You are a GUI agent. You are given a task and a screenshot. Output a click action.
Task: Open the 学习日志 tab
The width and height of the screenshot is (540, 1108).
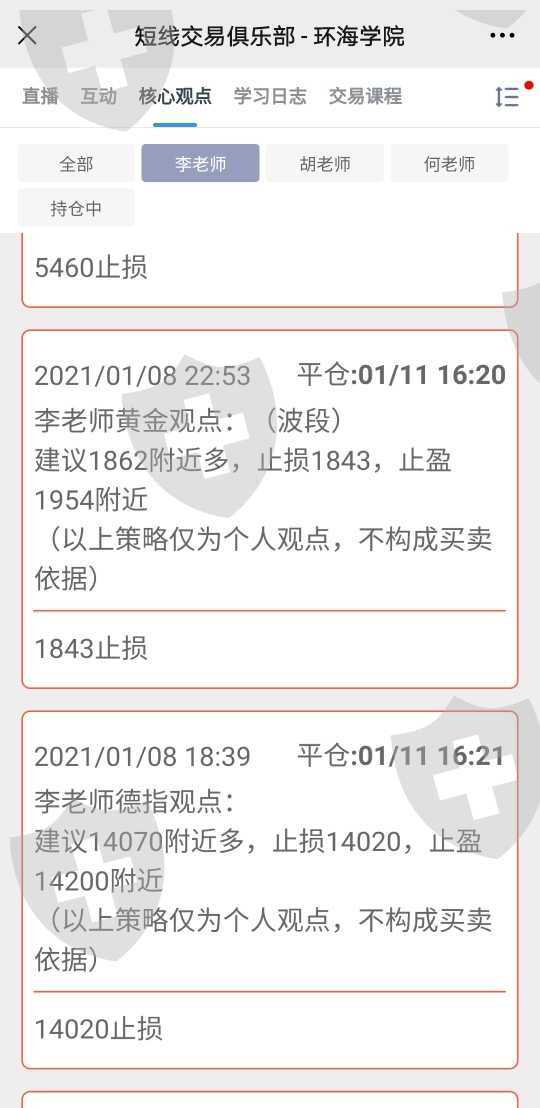coord(270,96)
